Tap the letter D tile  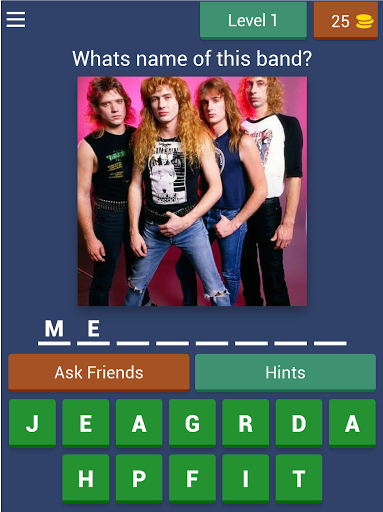coord(299,423)
